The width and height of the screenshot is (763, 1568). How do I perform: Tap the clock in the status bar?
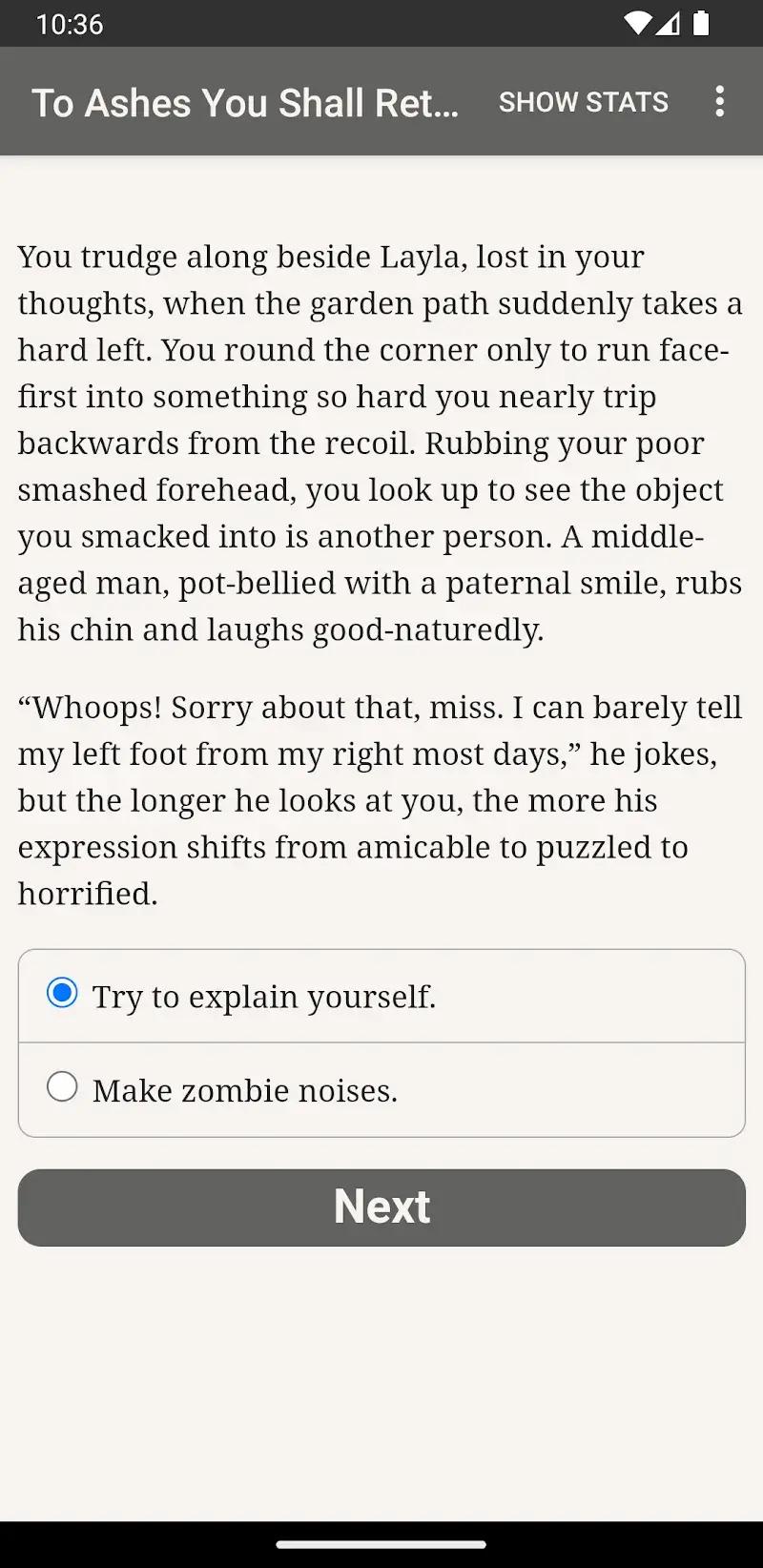click(x=65, y=25)
